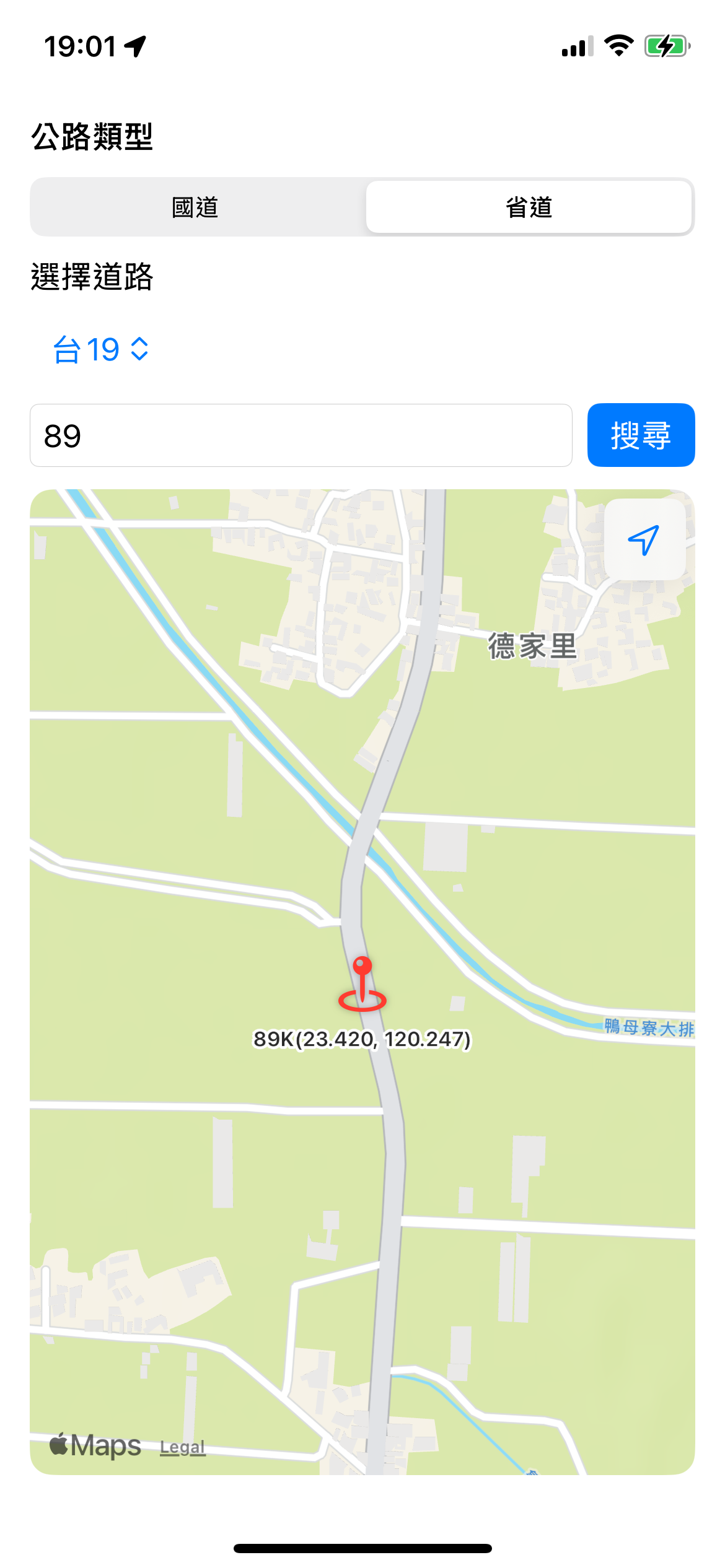Switch to the 國道 segment
This screenshot has width=725, height=1568.
click(196, 207)
